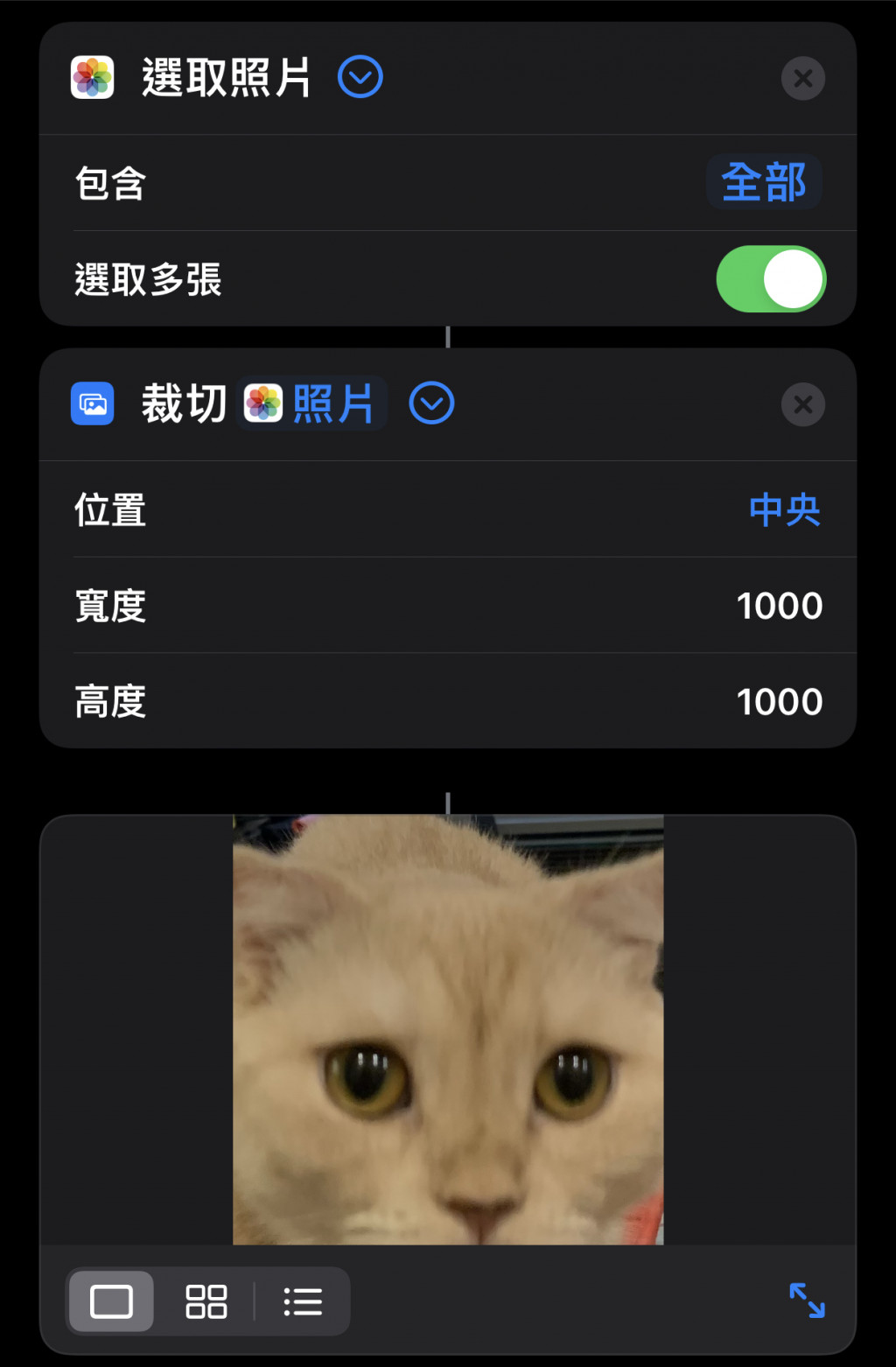The height and width of the screenshot is (1367, 896).
Task: Tap the 照片 variable in 裁切 action
Action: 311,404
